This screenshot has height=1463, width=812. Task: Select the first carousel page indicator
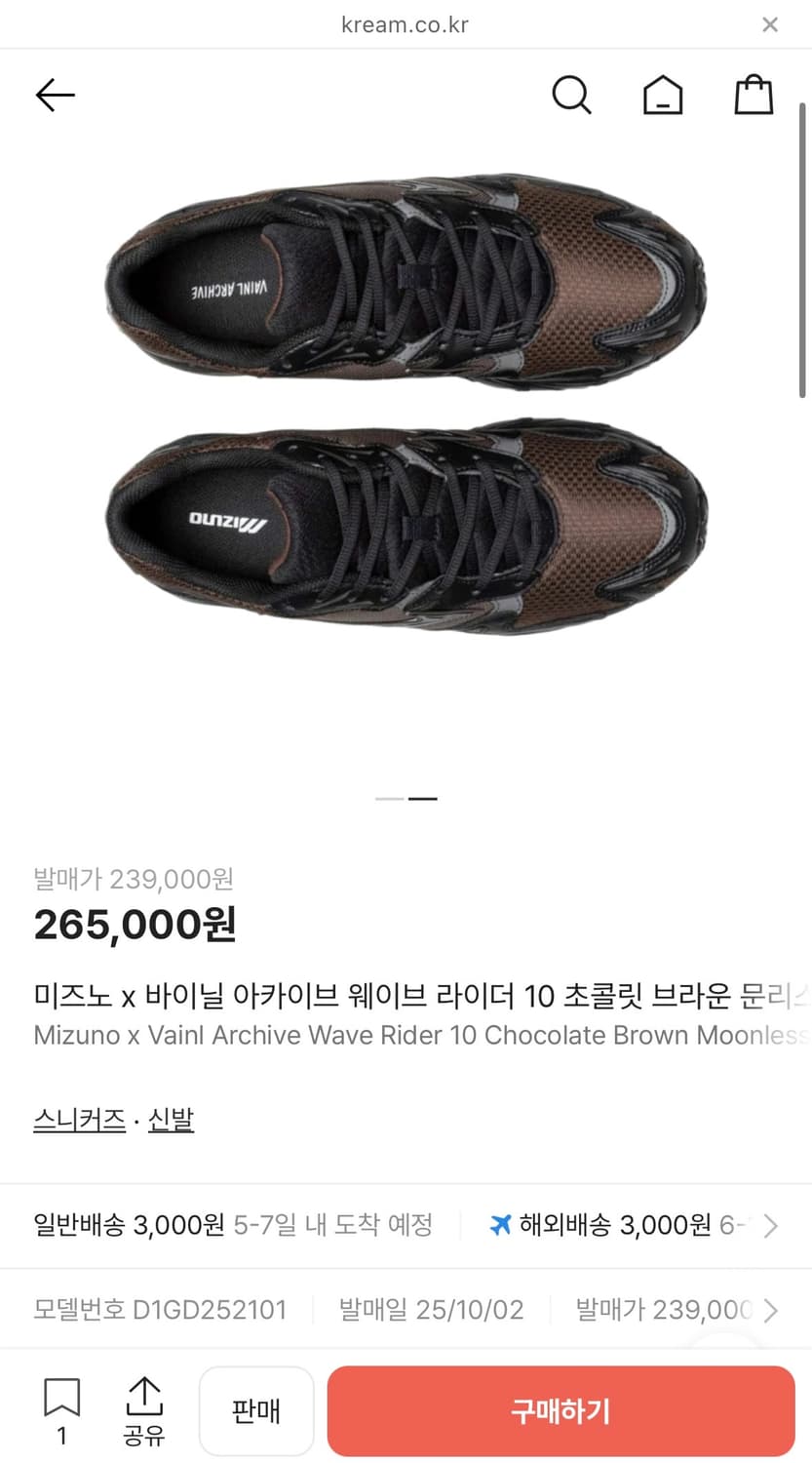pyautogui.click(x=390, y=798)
